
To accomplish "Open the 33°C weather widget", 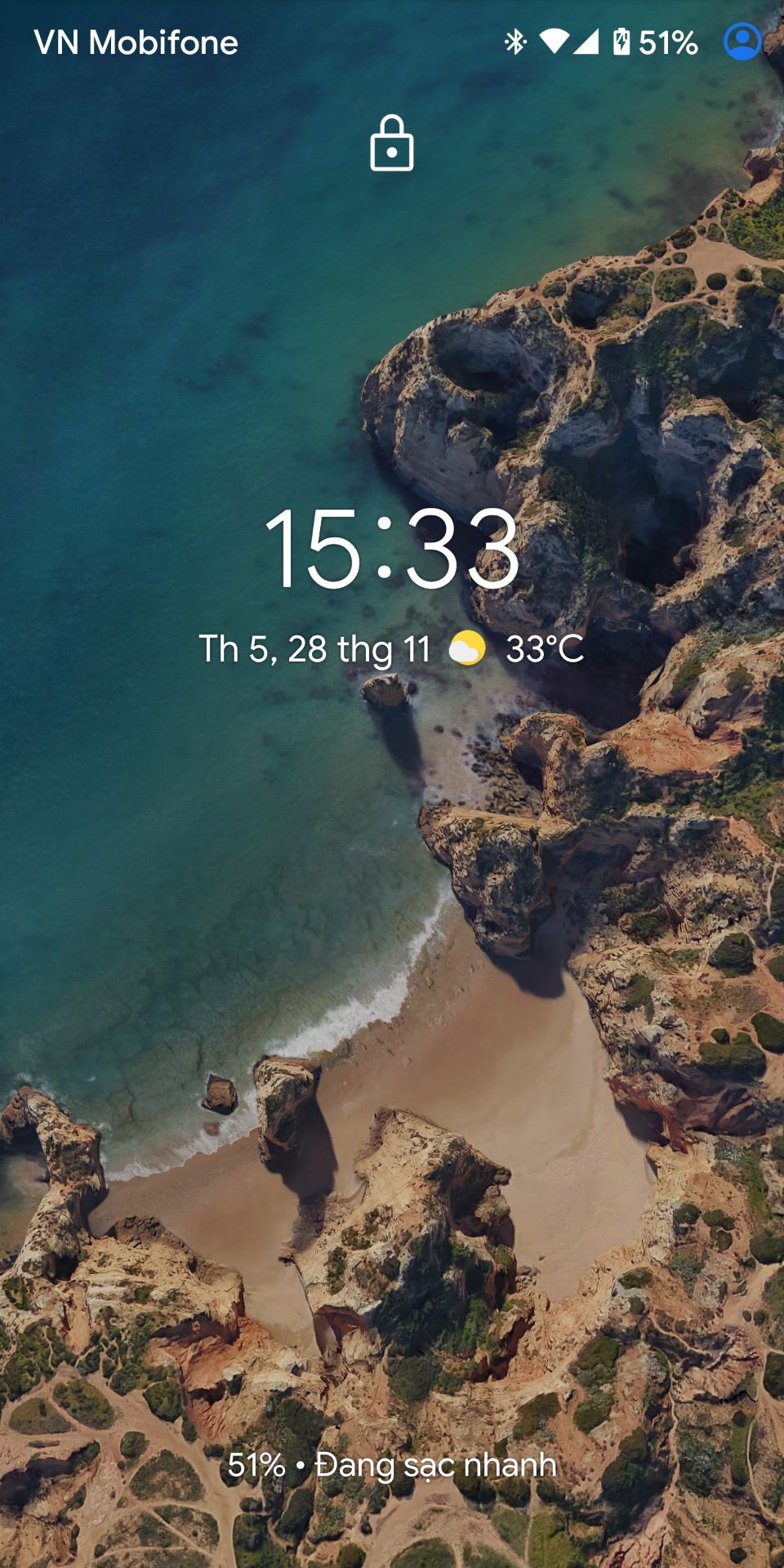I will click(x=516, y=649).
